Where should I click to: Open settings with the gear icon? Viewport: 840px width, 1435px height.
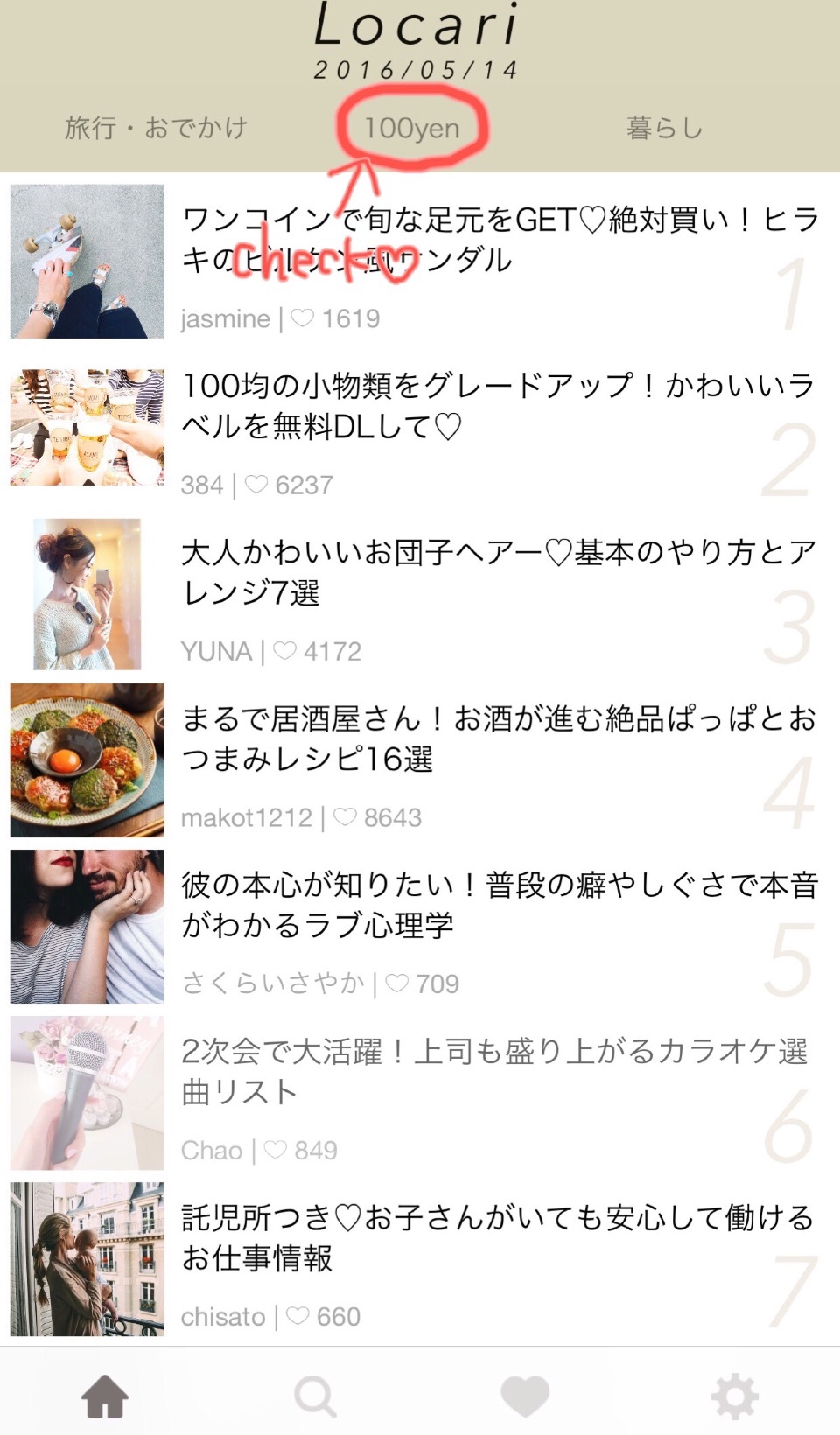[x=735, y=1396]
